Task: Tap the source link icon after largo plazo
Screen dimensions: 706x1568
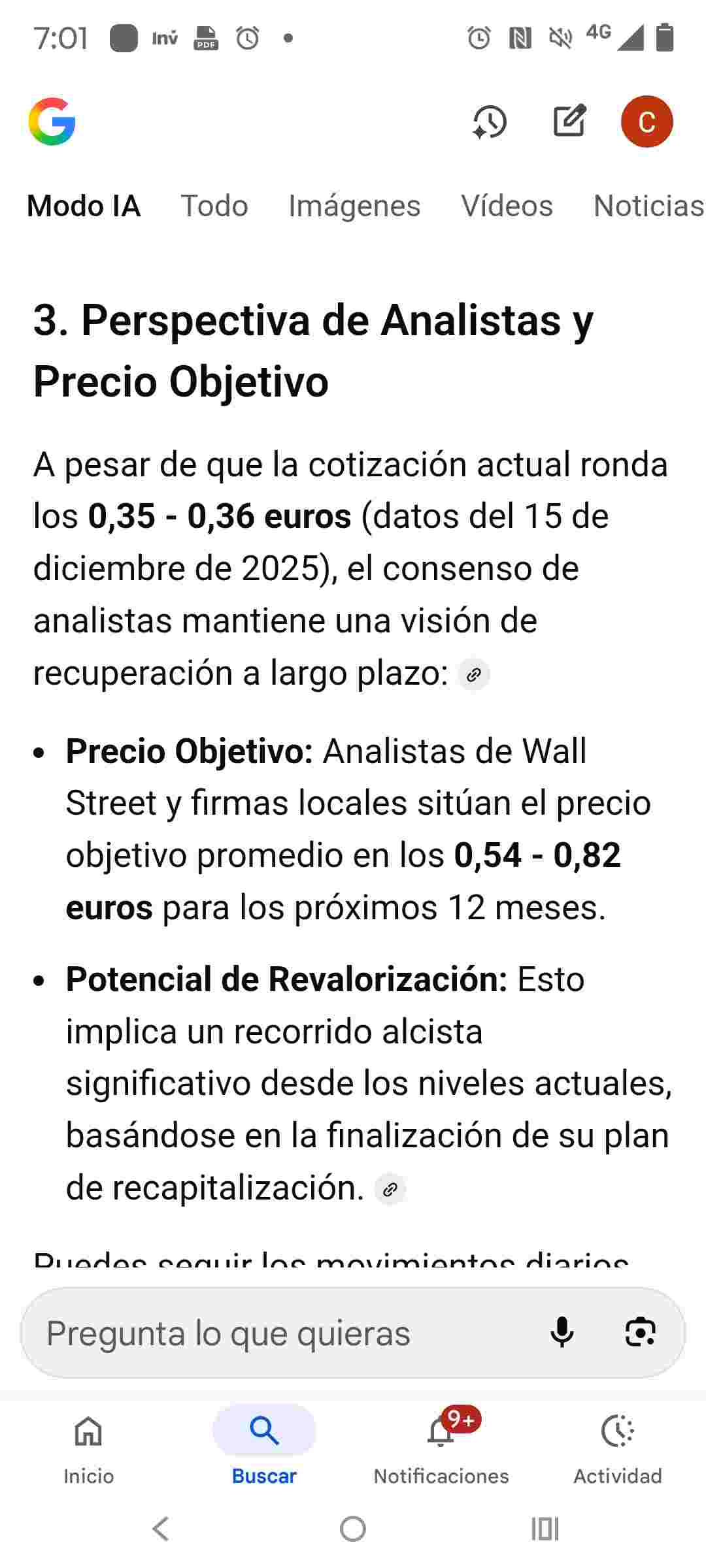Action: (x=473, y=674)
